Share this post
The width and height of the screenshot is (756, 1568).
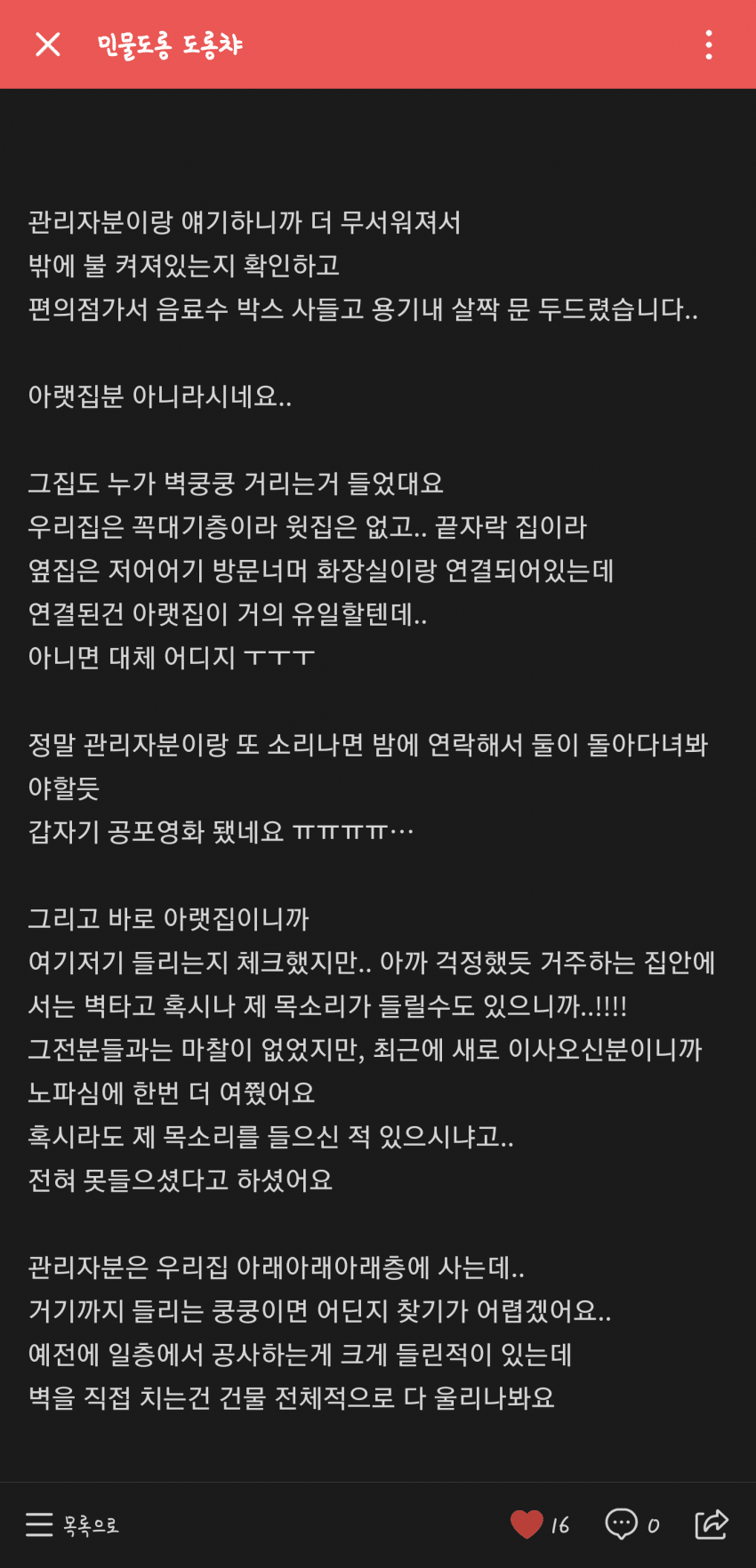[x=712, y=1524]
